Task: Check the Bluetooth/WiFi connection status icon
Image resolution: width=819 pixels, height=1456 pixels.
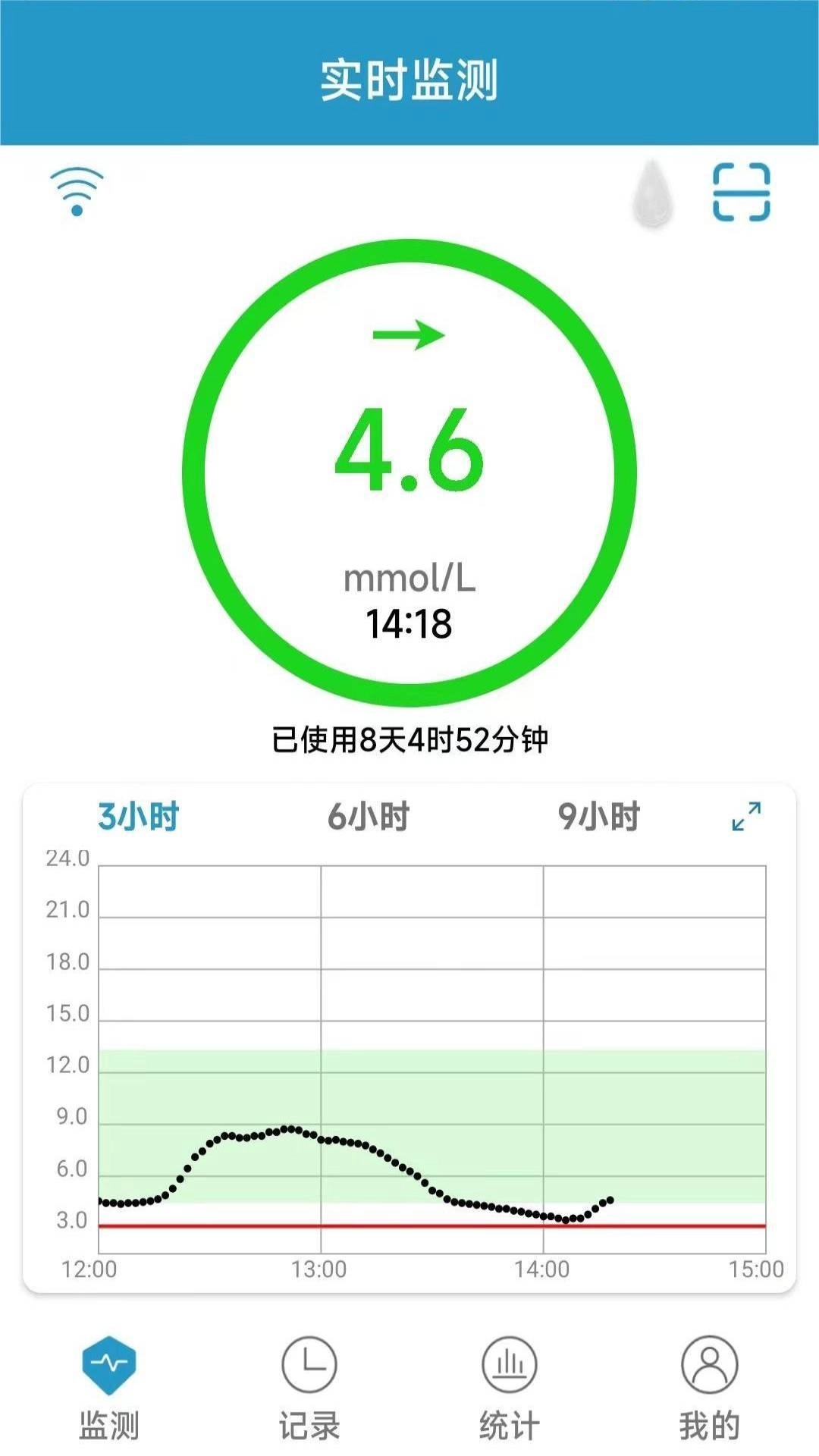Action: [x=76, y=190]
